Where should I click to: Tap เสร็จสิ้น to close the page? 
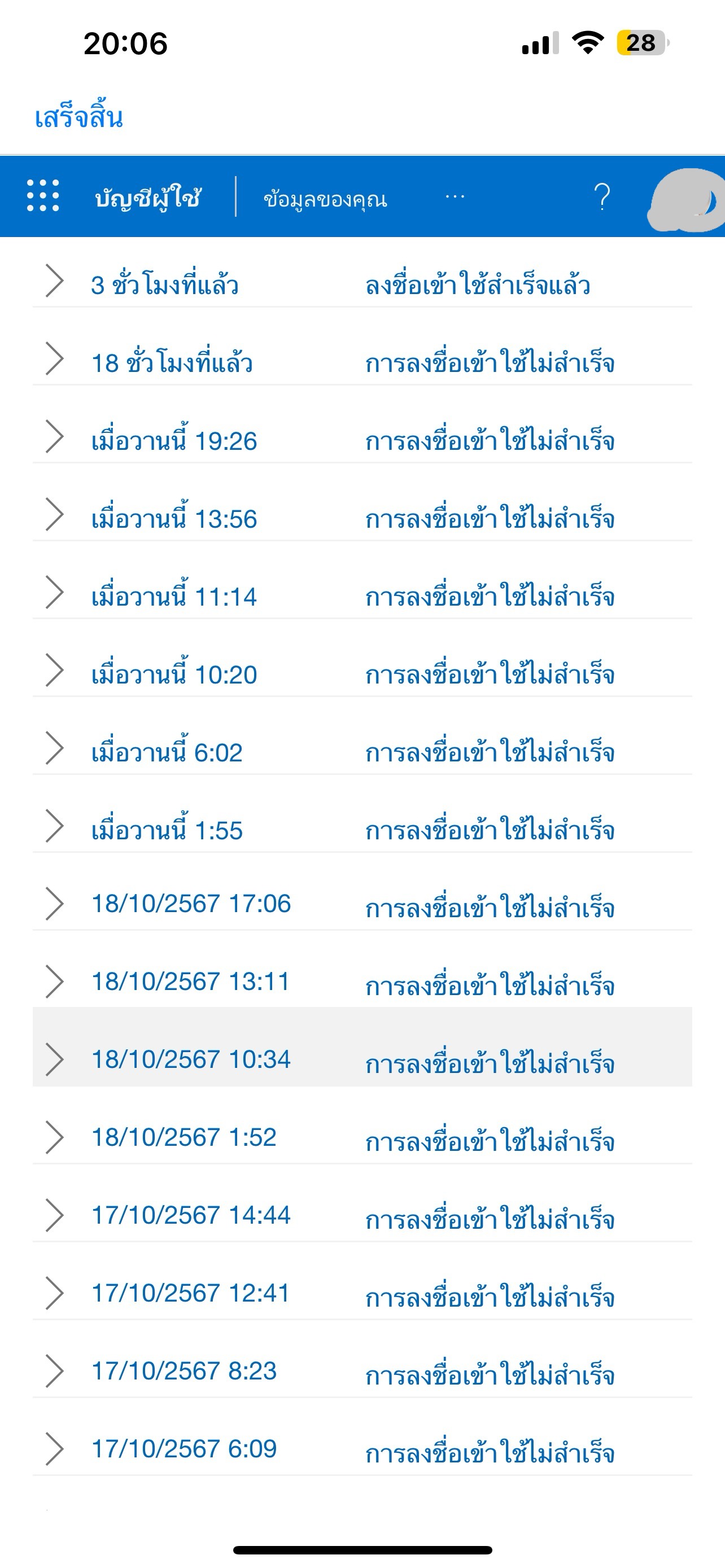coord(78,117)
